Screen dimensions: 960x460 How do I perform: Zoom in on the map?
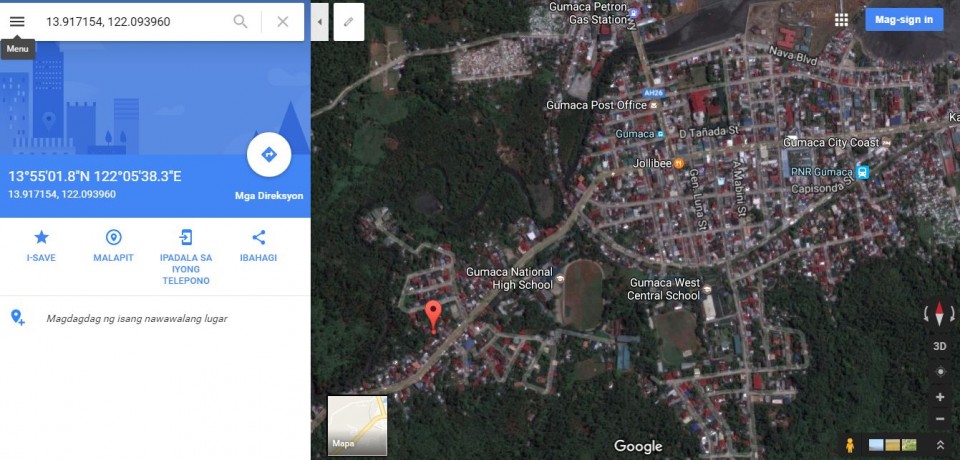coord(939,397)
